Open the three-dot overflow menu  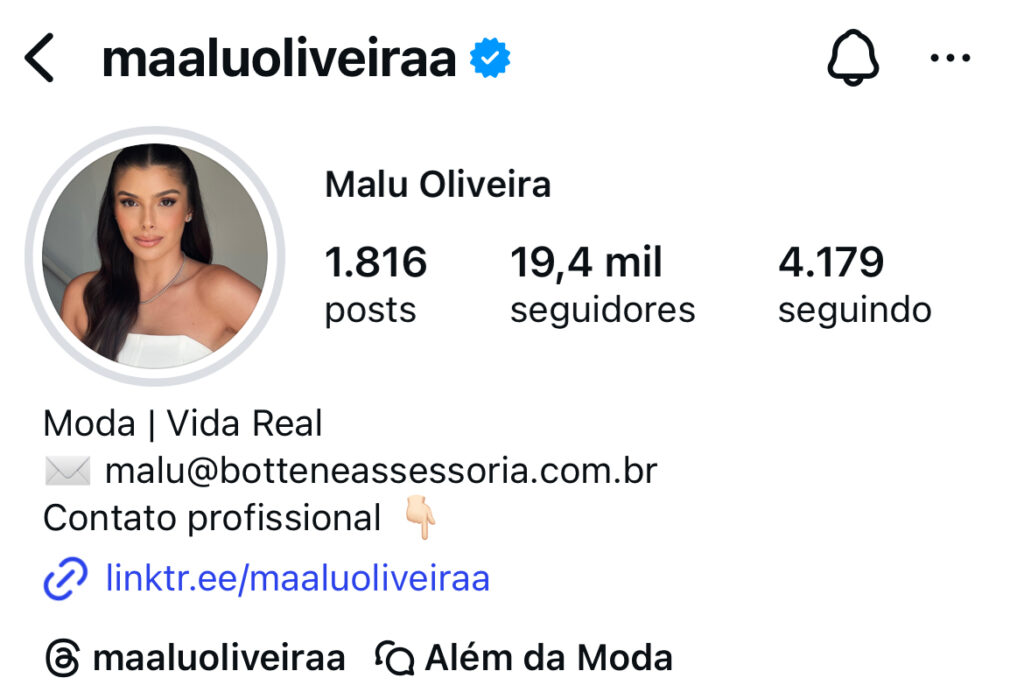(950, 58)
